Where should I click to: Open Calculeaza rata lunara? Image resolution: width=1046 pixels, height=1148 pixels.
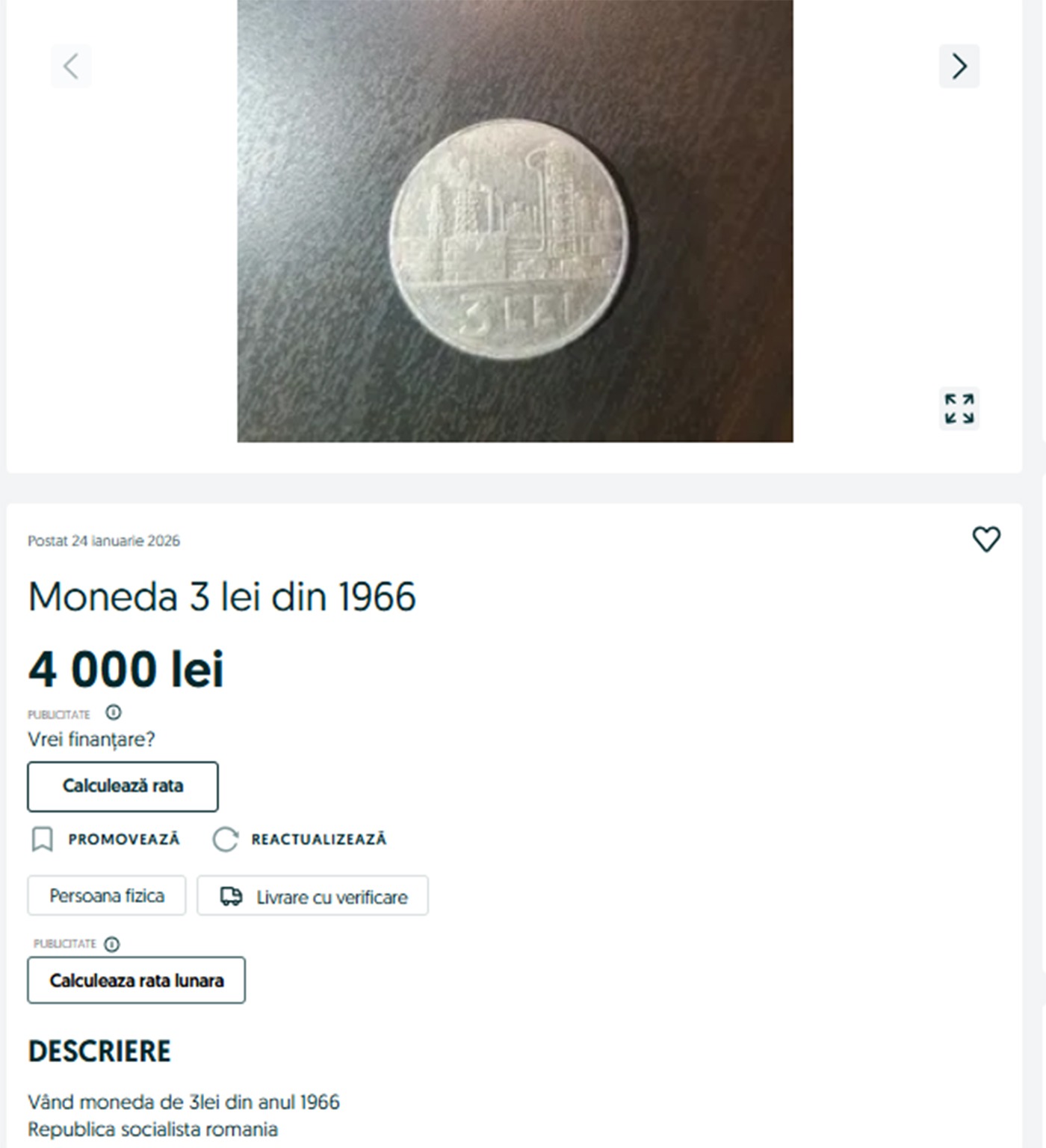[136, 980]
